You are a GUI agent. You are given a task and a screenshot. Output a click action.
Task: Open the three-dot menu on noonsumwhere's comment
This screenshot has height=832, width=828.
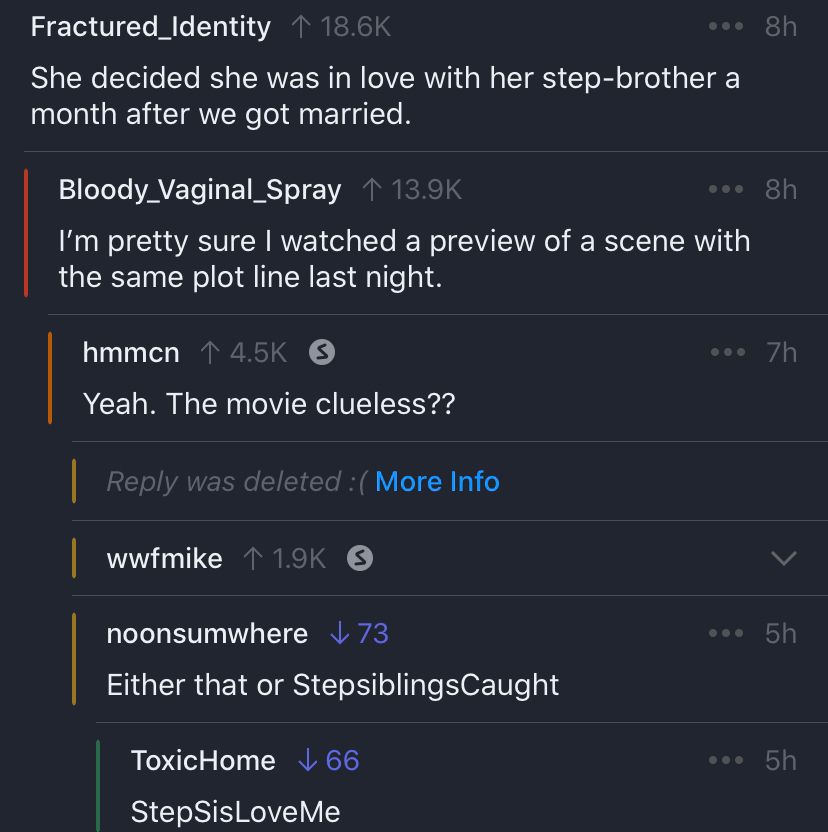[724, 633]
